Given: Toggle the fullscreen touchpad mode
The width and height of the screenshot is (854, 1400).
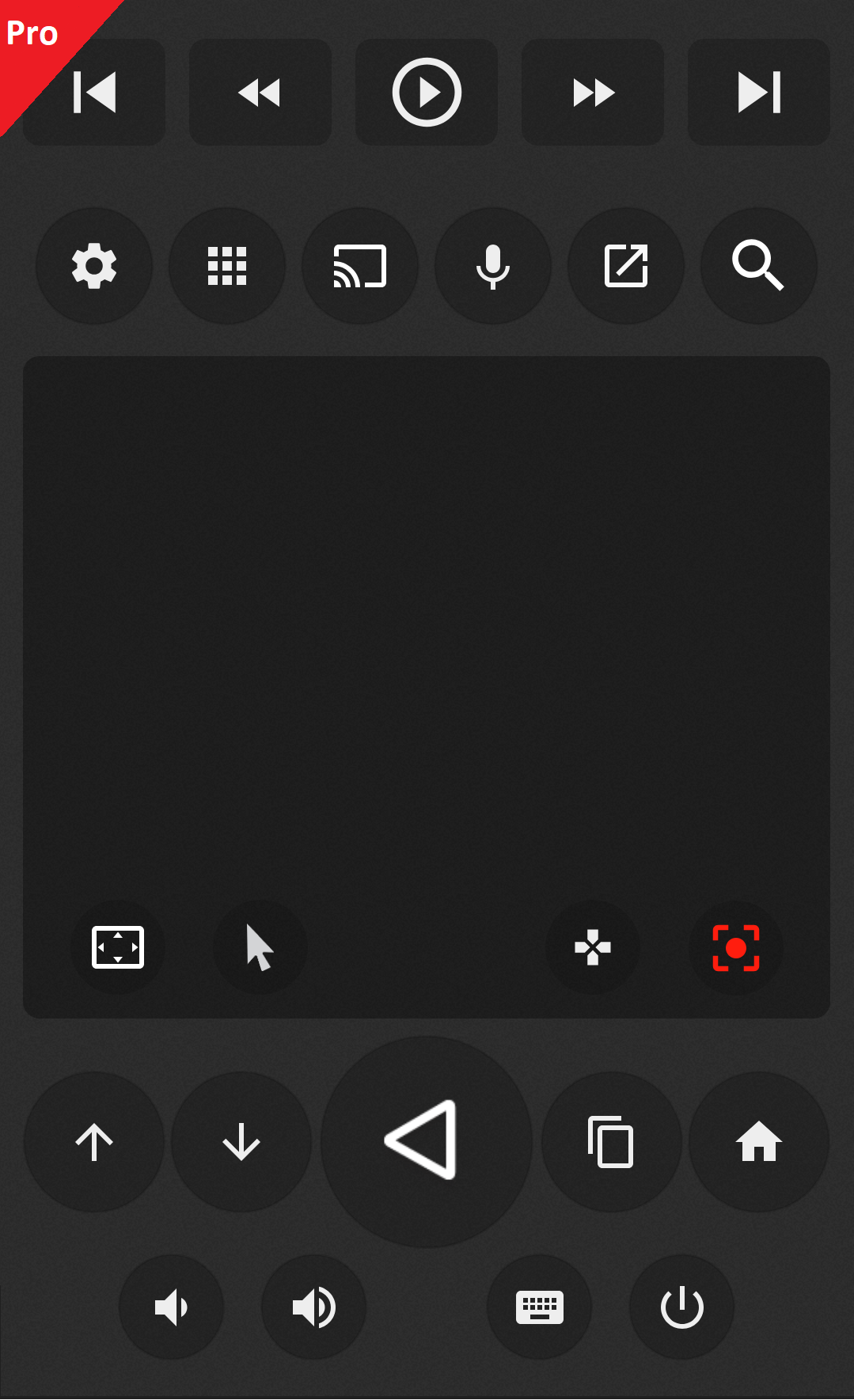Looking at the screenshot, I should coord(118,947).
